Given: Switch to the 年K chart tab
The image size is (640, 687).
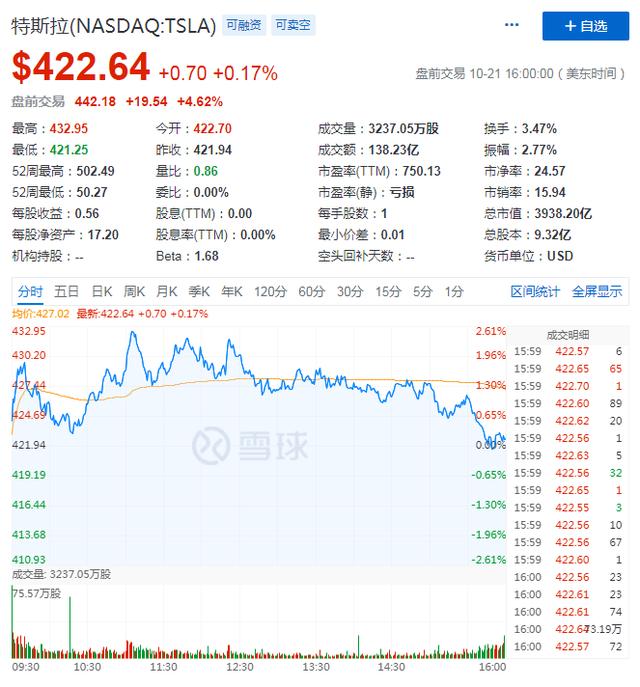Looking at the screenshot, I should (231, 292).
